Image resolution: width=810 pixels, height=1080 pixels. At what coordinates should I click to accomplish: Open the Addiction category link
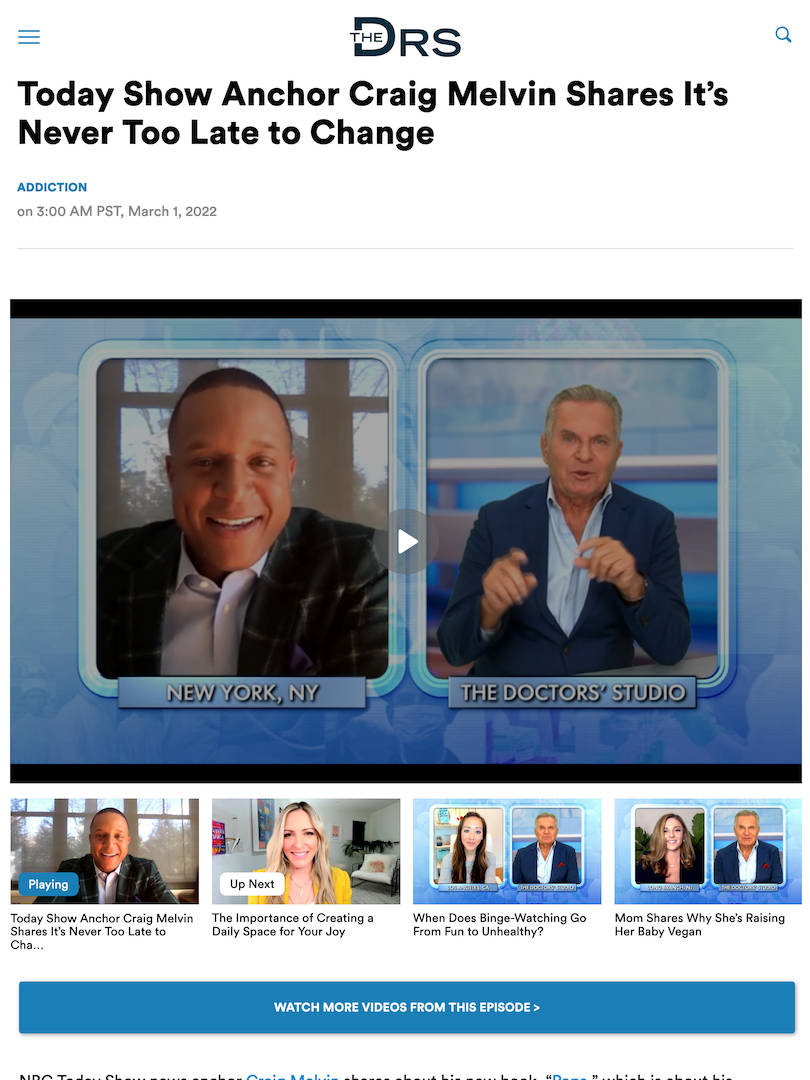coord(52,187)
